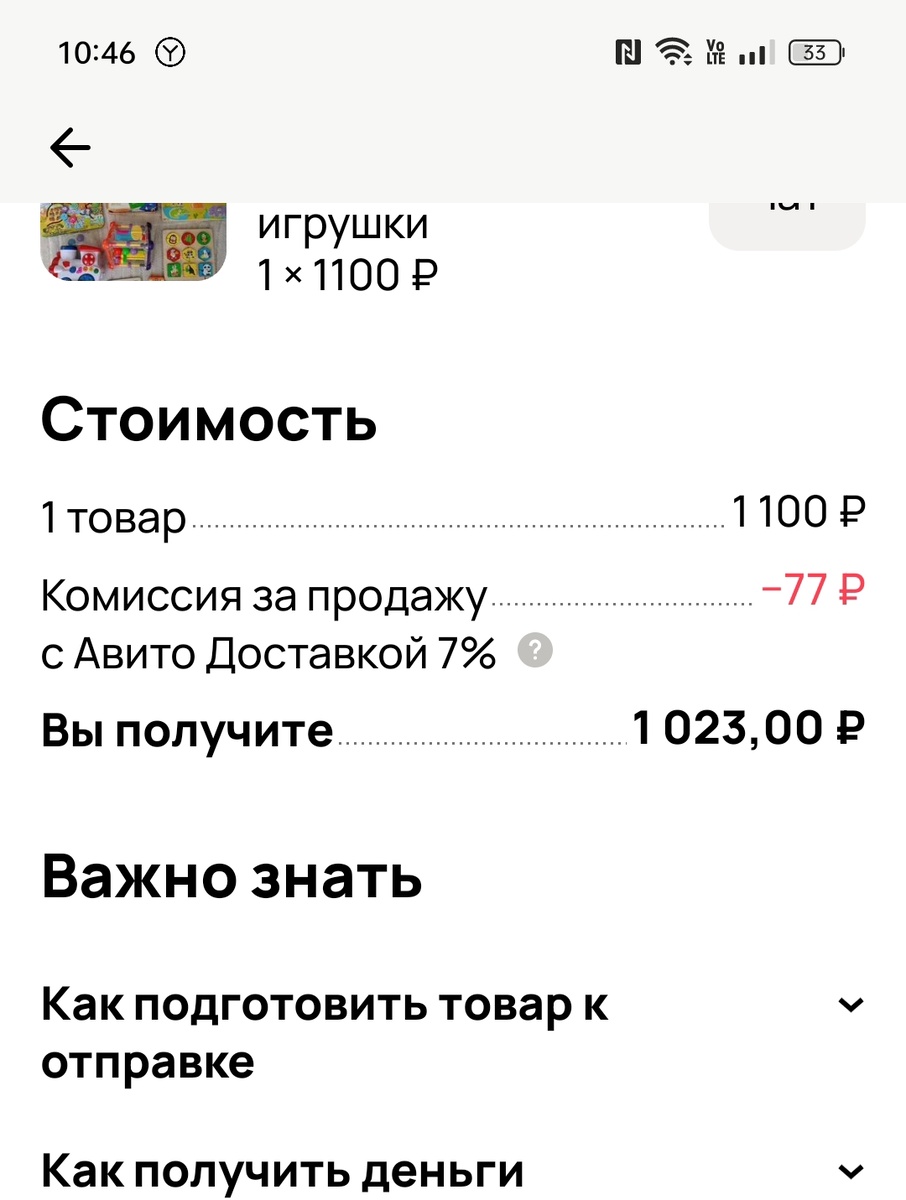Viewport: 906px width, 1200px height.
Task: Tap the Wi-Fi icon in the status bar
Action: click(x=674, y=52)
